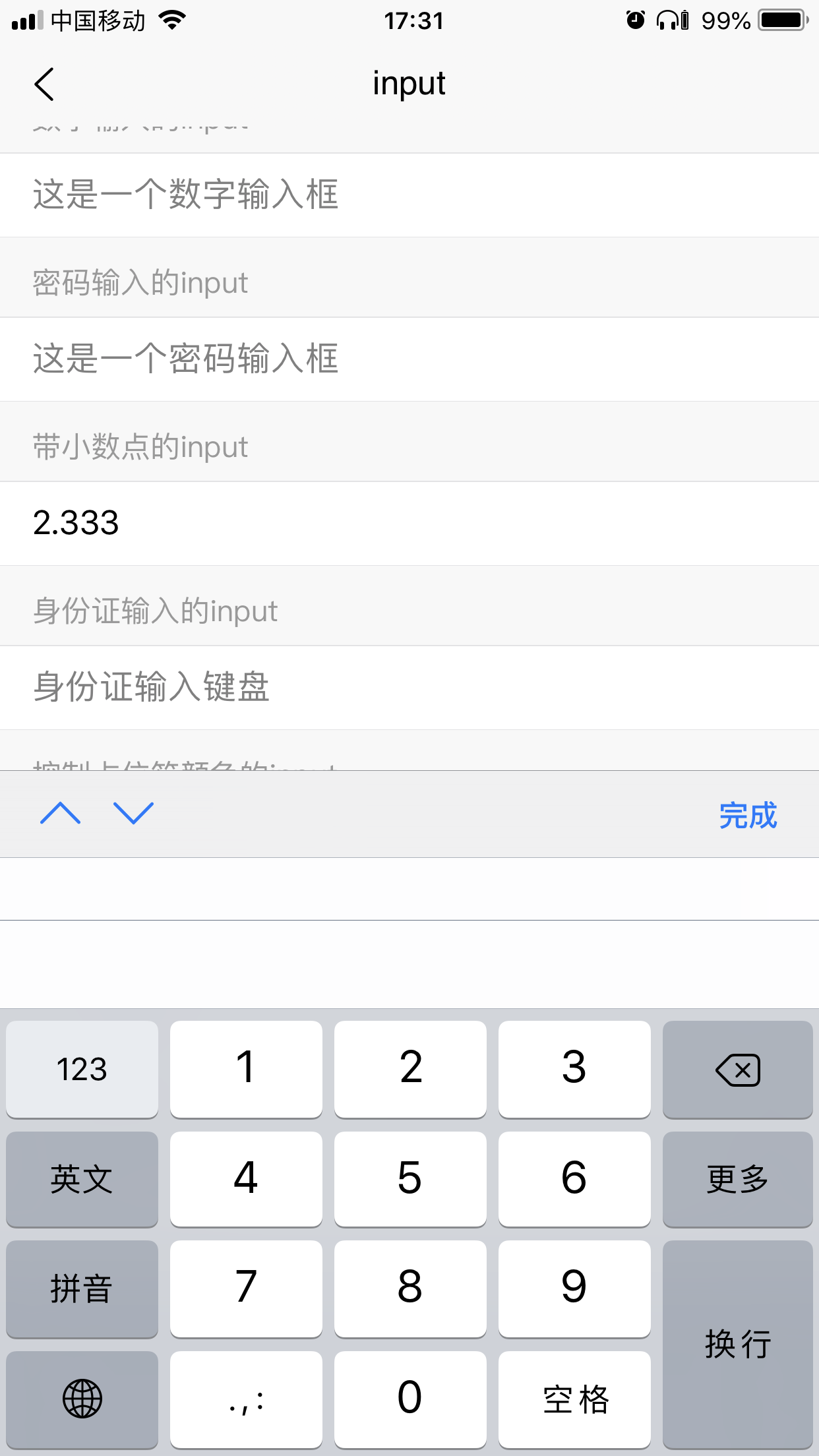This screenshot has width=819, height=1456.
Task: Hit the backspace key
Action: (x=738, y=1070)
